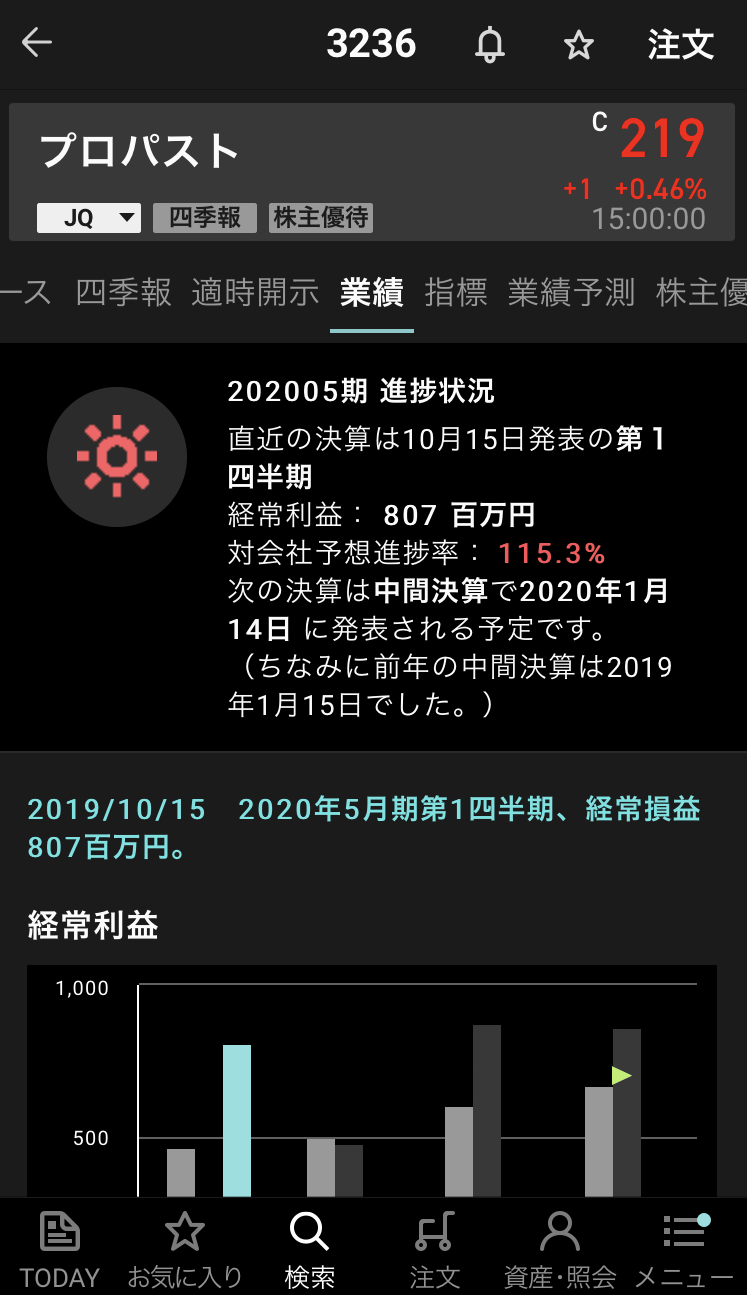Open the 2019/10/15 earnings news link
The height and width of the screenshot is (1295, 747).
(363, 827)
